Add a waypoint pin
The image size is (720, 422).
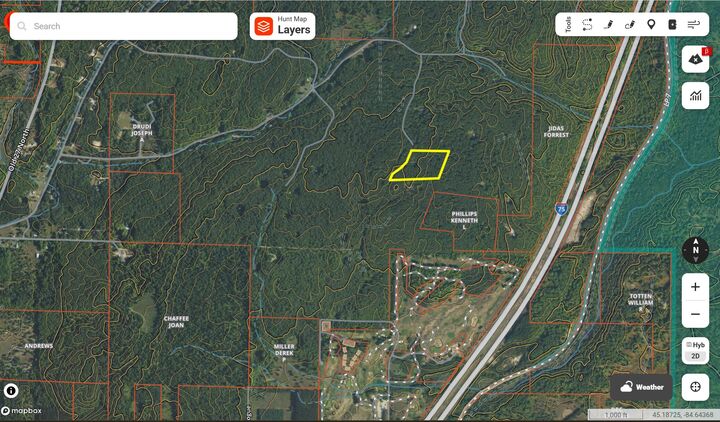pyautogui.click(x=651, y=24)
